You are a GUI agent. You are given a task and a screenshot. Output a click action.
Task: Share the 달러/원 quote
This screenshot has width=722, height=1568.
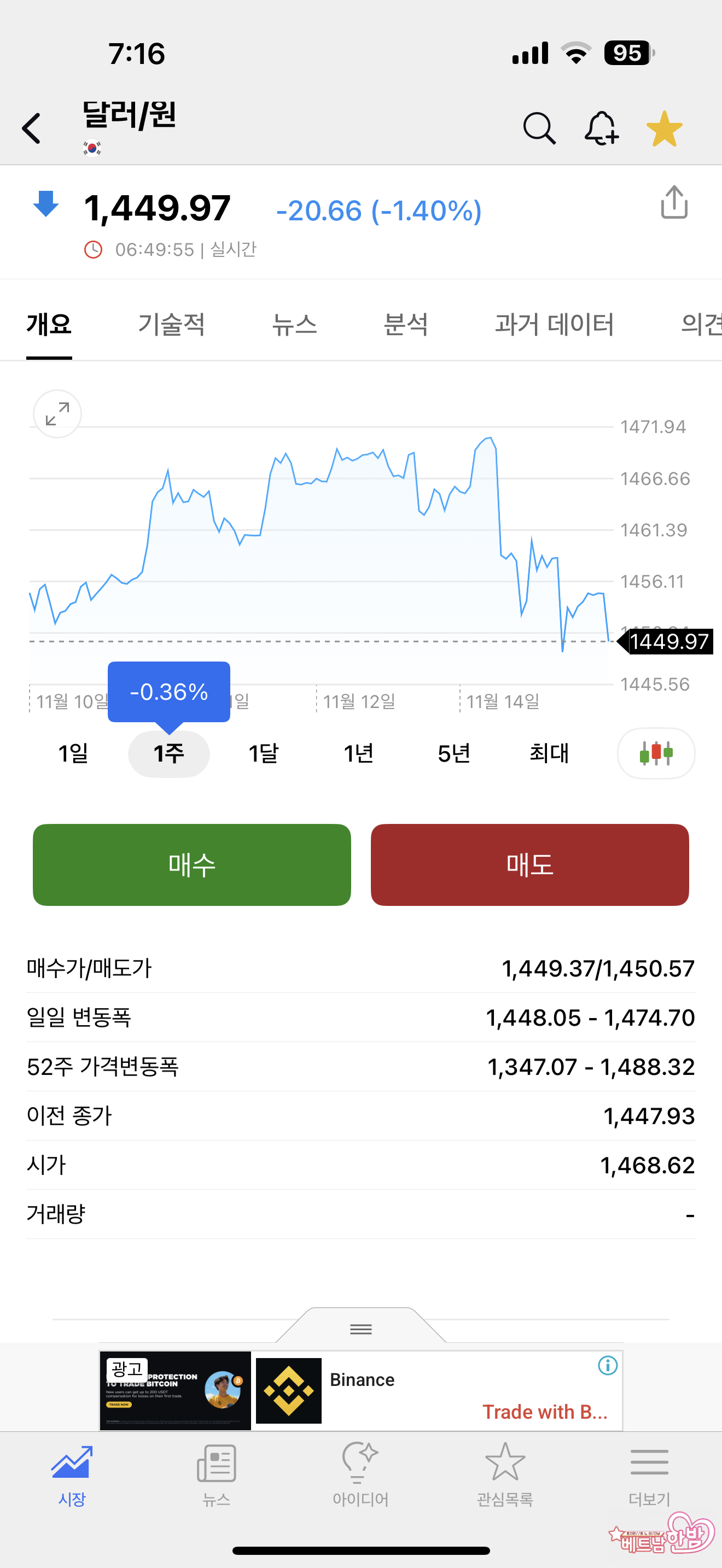click(x=674, y=202)
